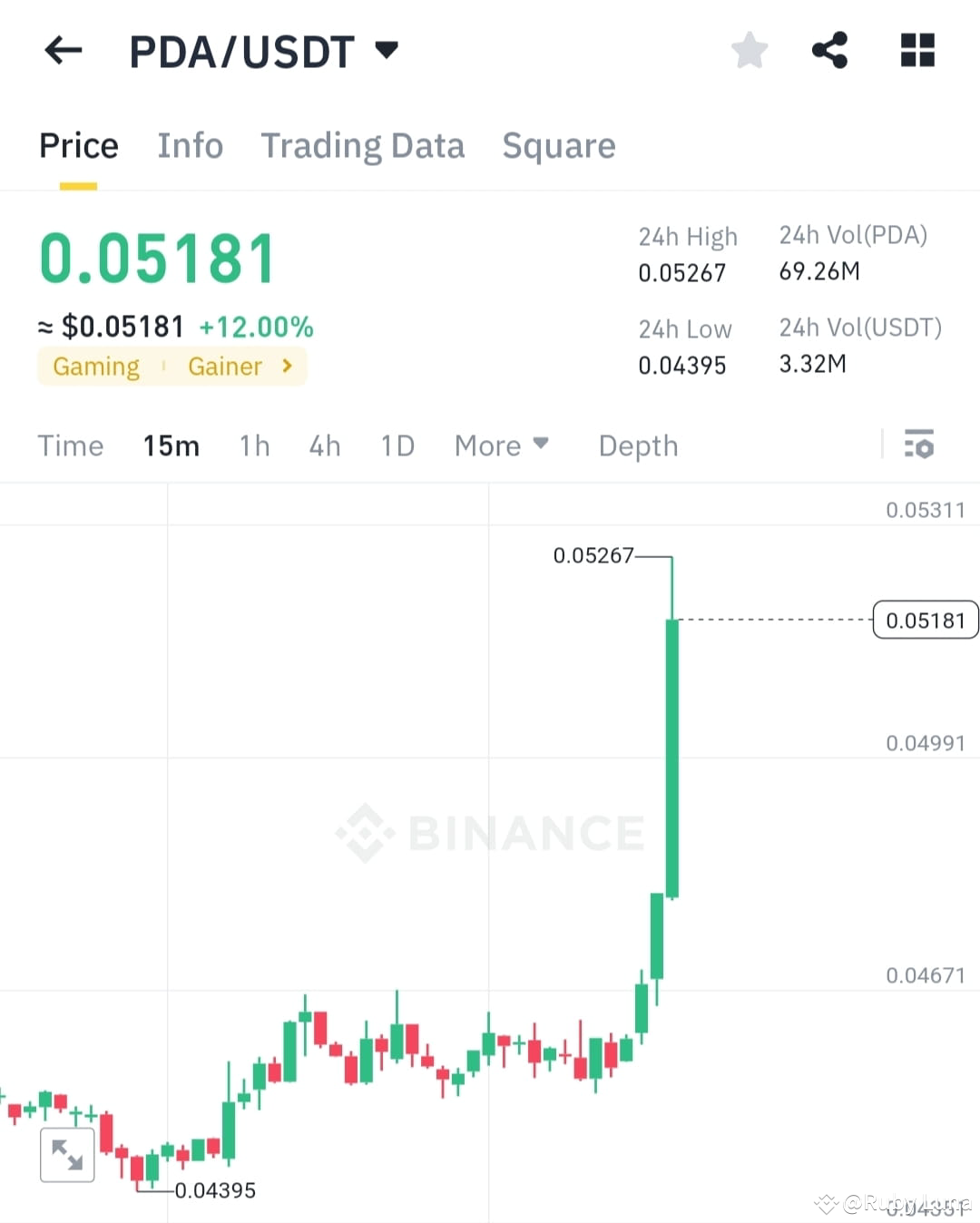Click the star to favorite PDA/USDT
This screenshot has width=980, height=1223.
tap(750, 50)
